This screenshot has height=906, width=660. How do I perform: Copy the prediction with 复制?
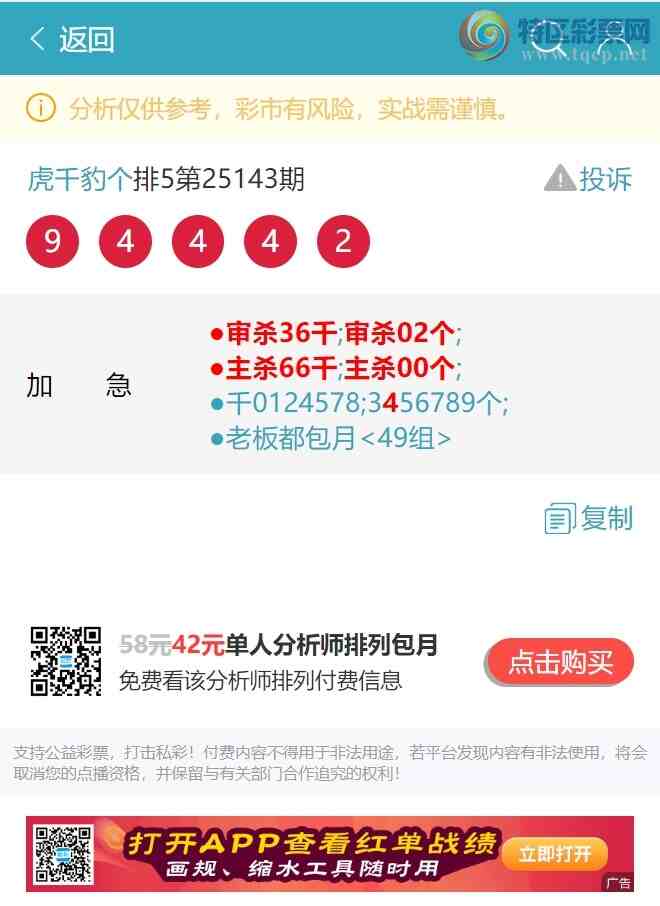coord(589,518)
